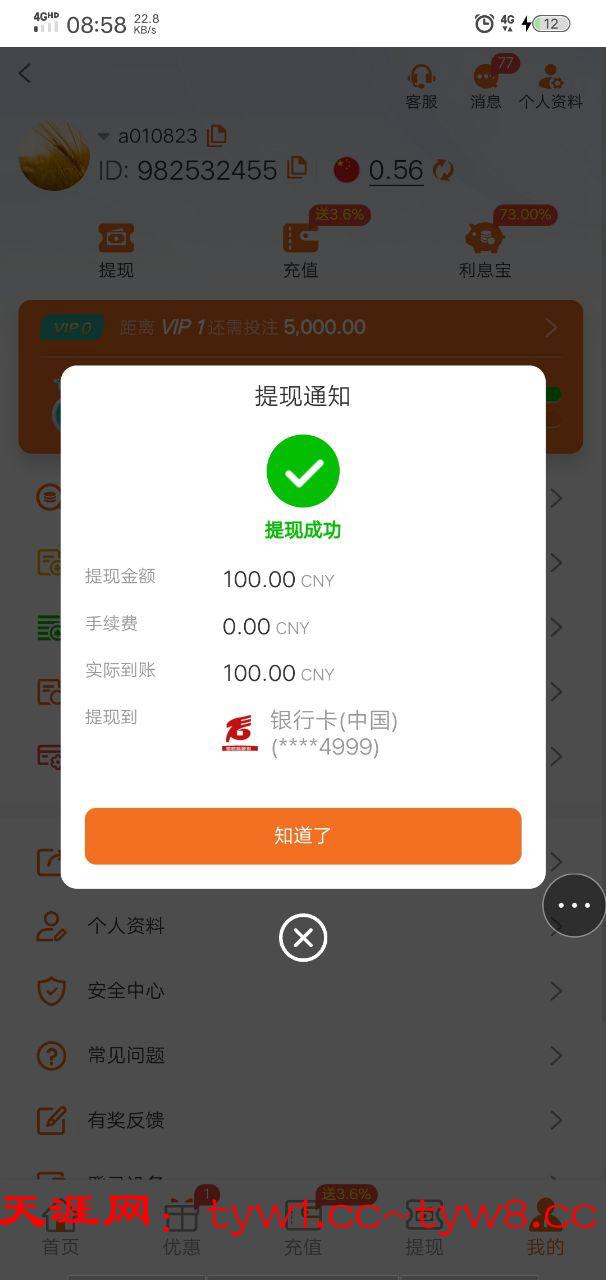Open 个人资料 in the top bar

pos(550,86)
